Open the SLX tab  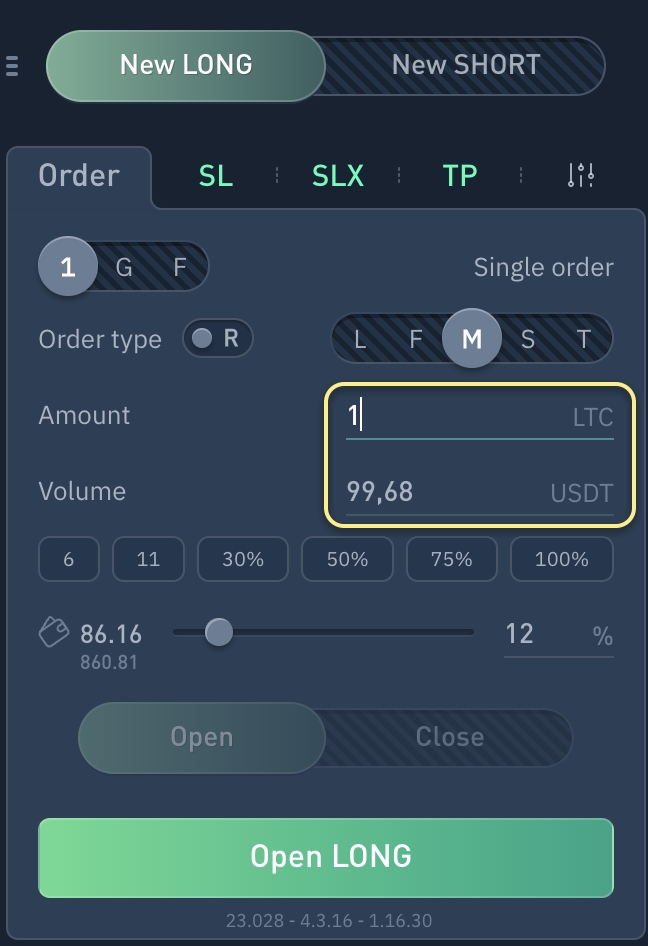(338, 176)
